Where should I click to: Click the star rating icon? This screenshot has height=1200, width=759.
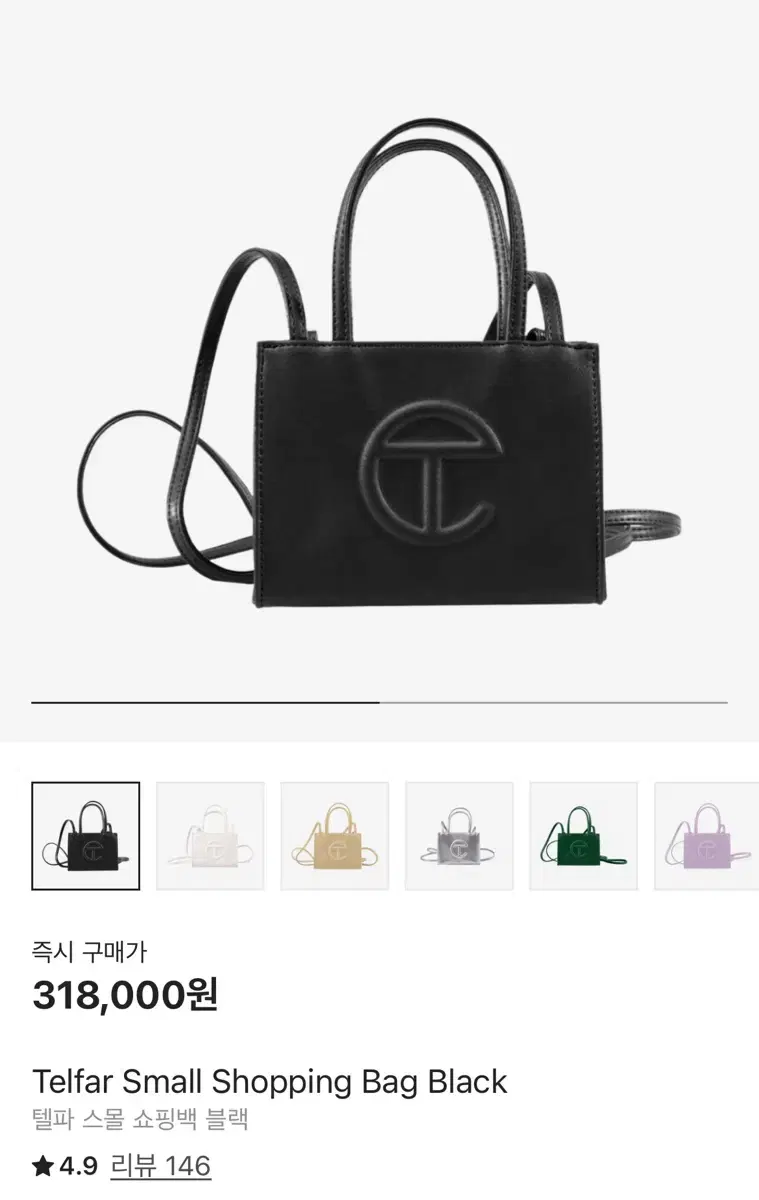40,1164
